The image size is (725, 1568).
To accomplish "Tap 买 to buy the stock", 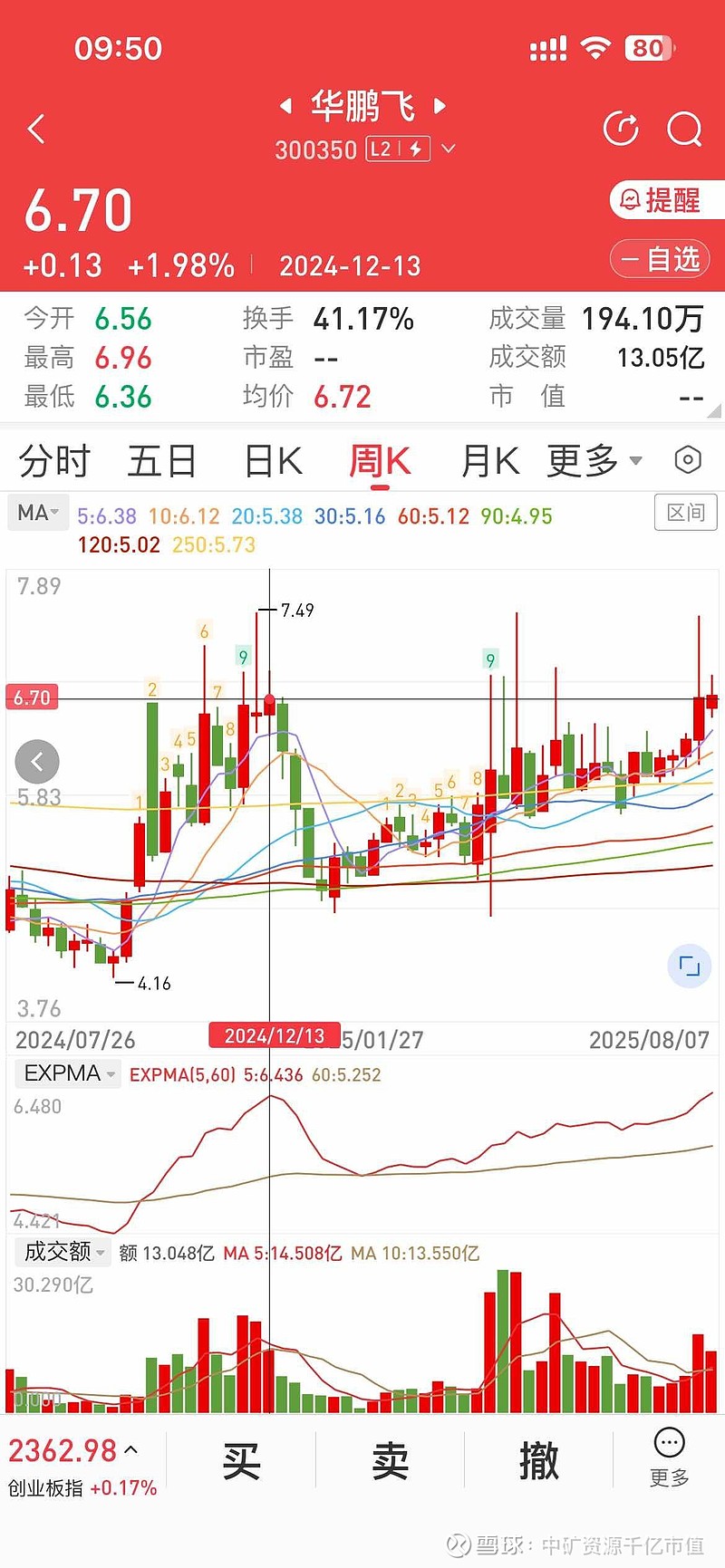I will point(241,1460).
